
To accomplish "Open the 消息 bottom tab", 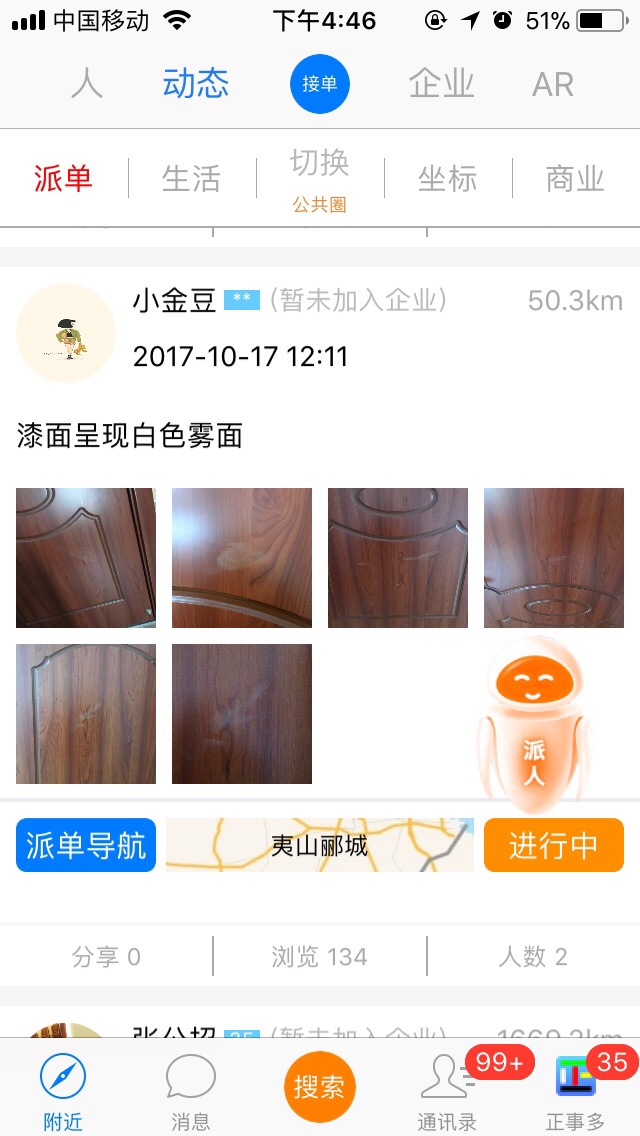I will click(x=190, y=1090).
